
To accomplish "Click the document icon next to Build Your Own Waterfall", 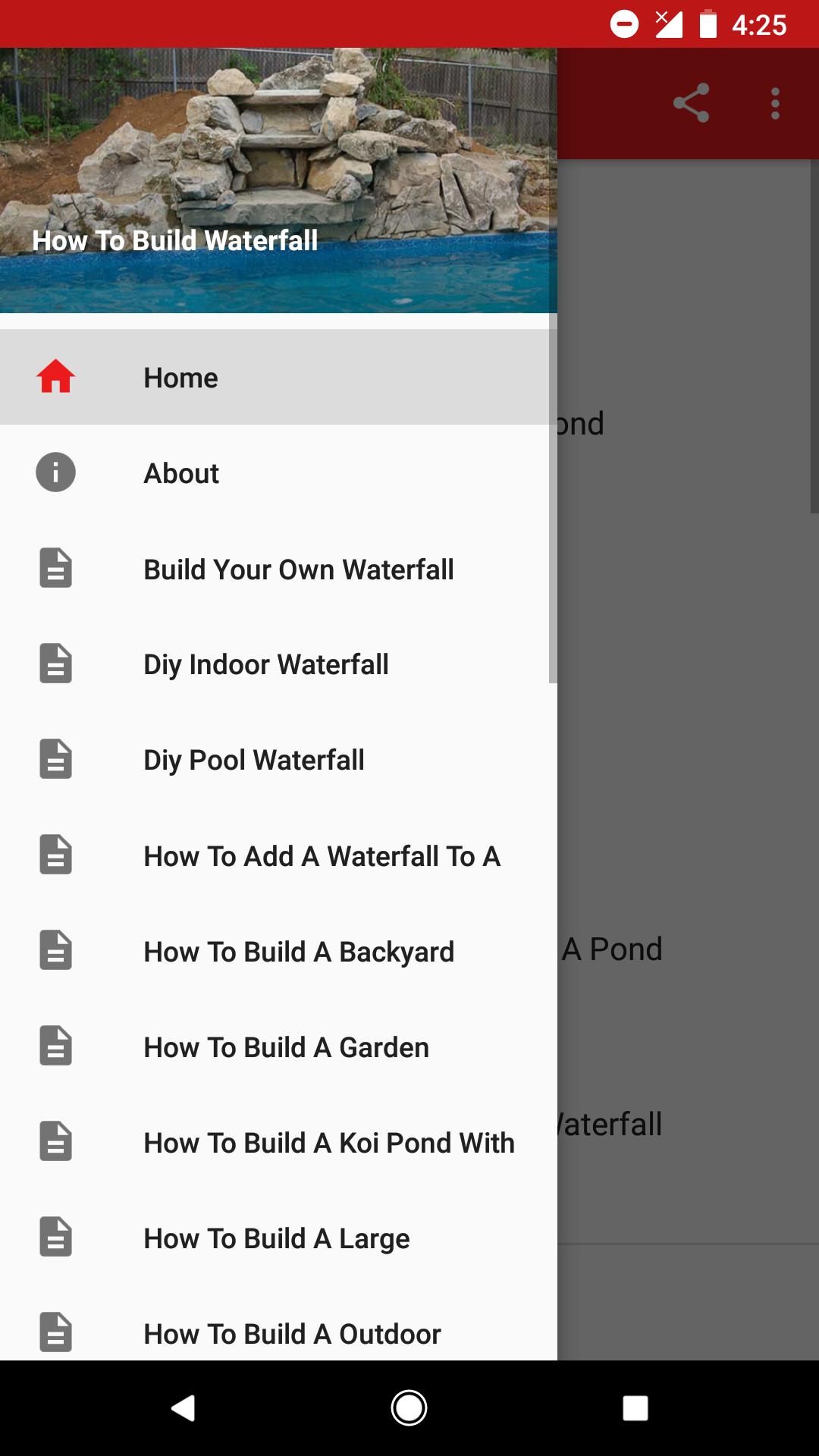I will pos(55,569).
